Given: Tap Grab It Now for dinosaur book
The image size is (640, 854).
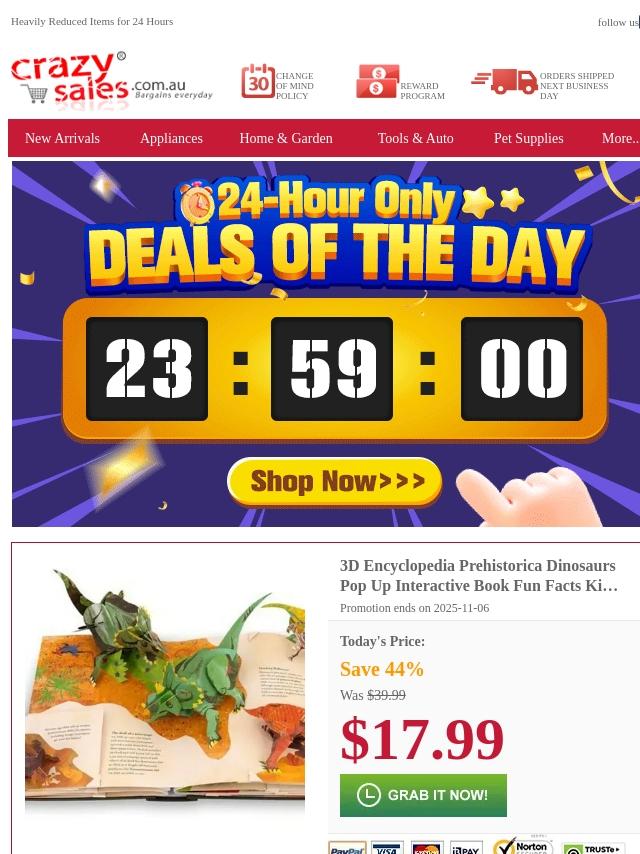Looking at the screenshot, I should point(423,795).
